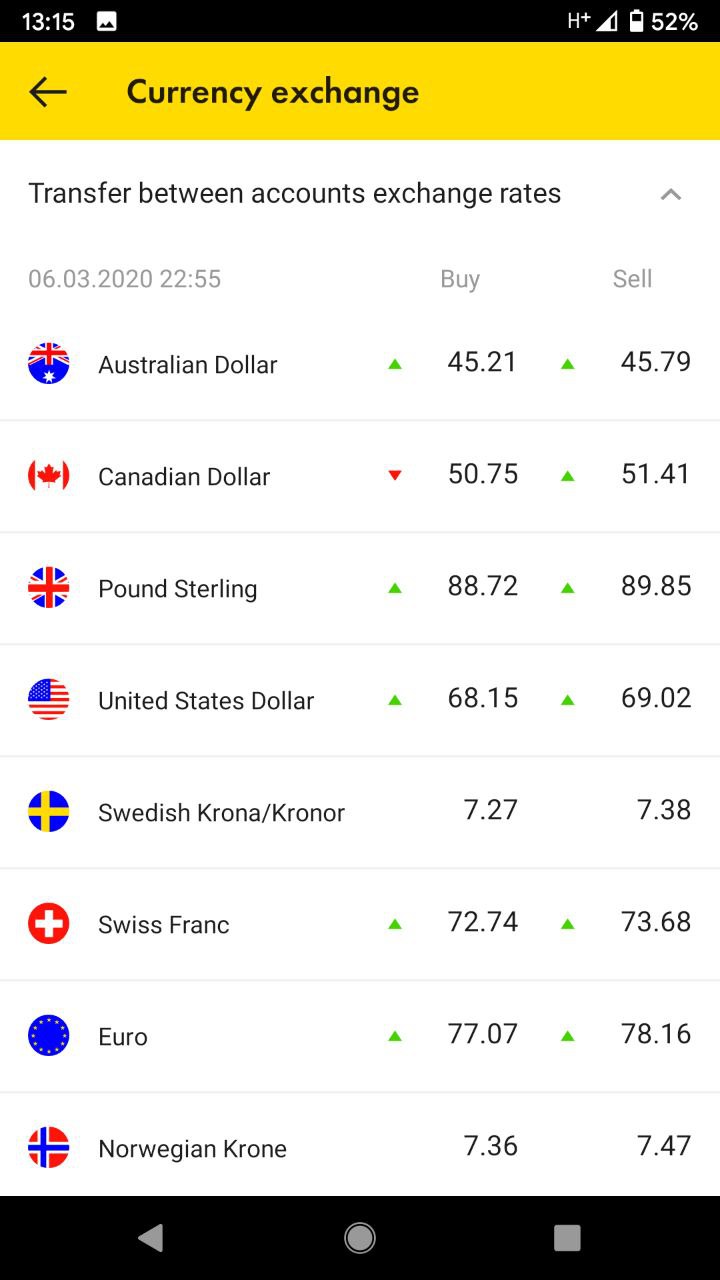Tap the system home button
The height and width of the screenshot is (1280, 720).
pyautogui.click(x=360, y=1238)
